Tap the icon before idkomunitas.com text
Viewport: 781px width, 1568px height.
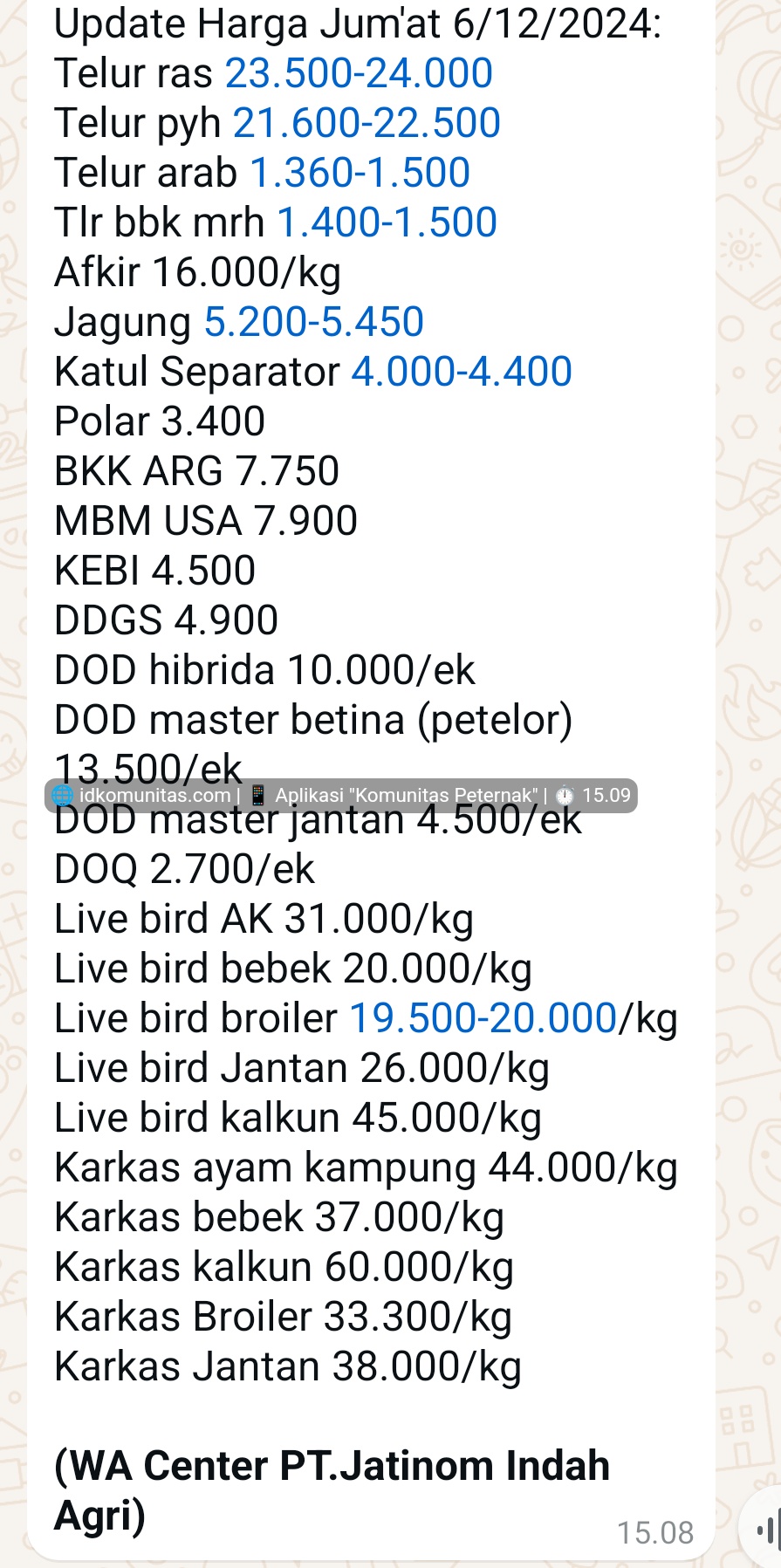[61, 794]
